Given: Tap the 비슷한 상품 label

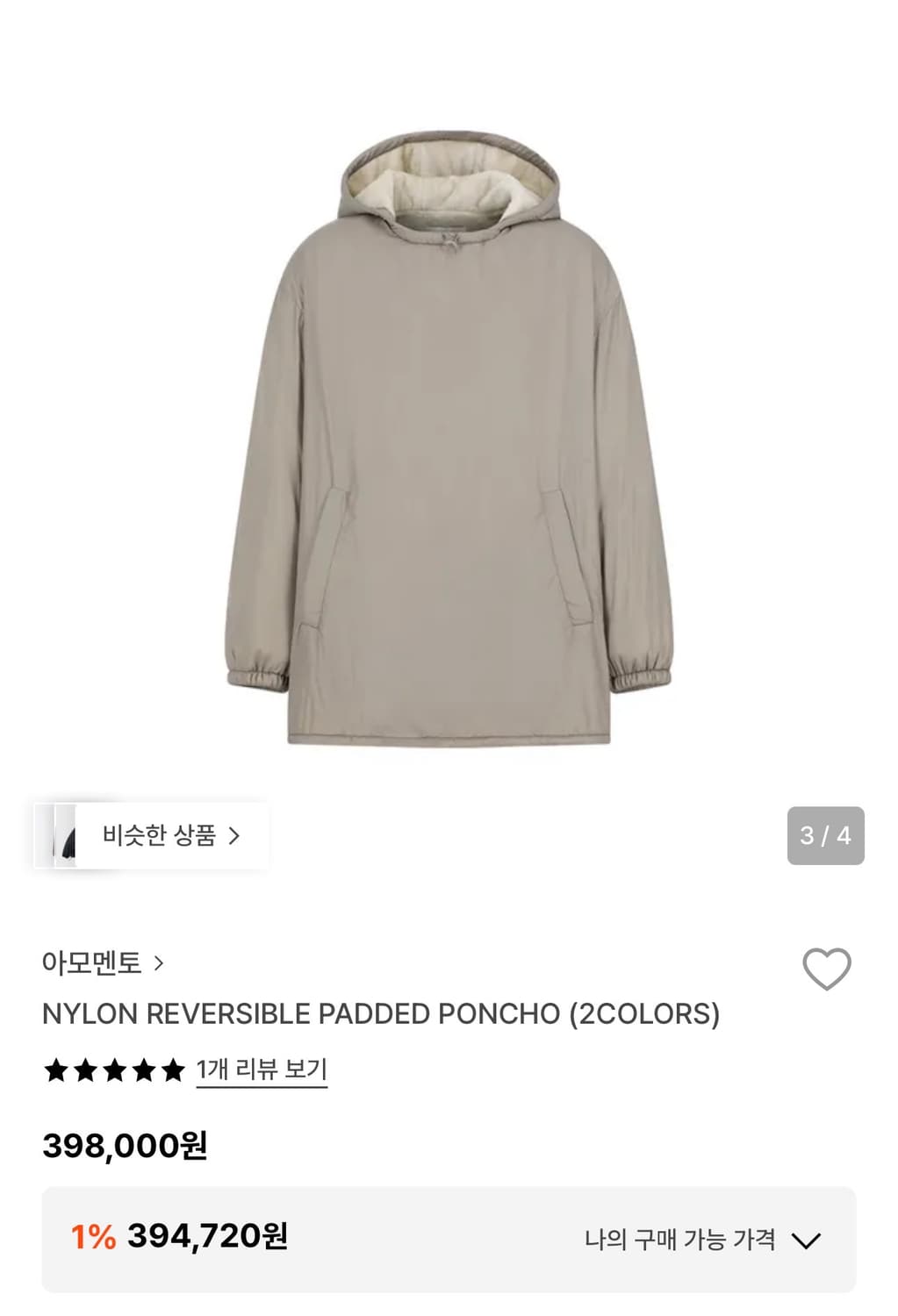Looking at the screenshot, I should click(x=158, y=835).
